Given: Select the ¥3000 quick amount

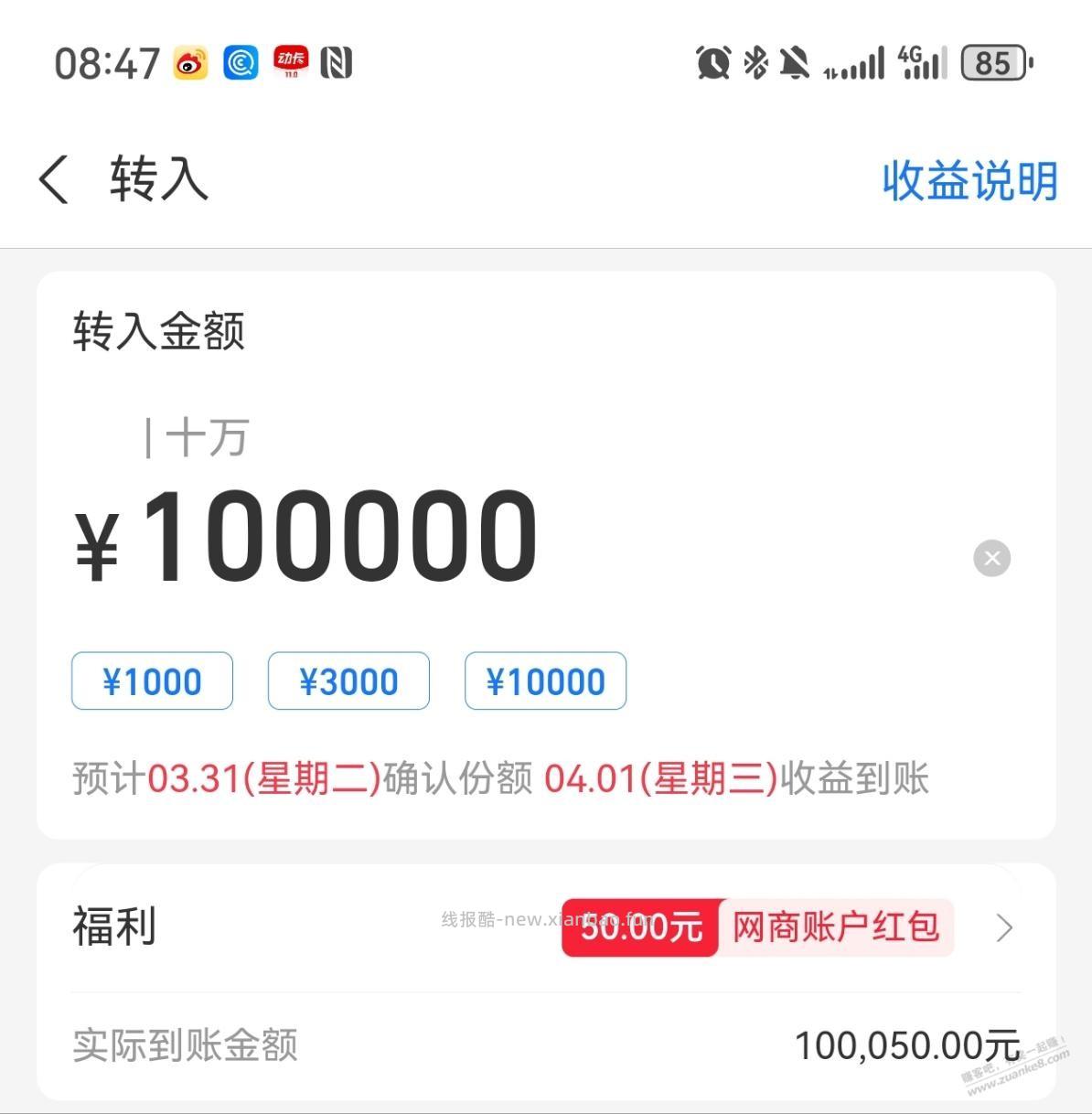Looking at the screenshot, I should click(348, 680).
